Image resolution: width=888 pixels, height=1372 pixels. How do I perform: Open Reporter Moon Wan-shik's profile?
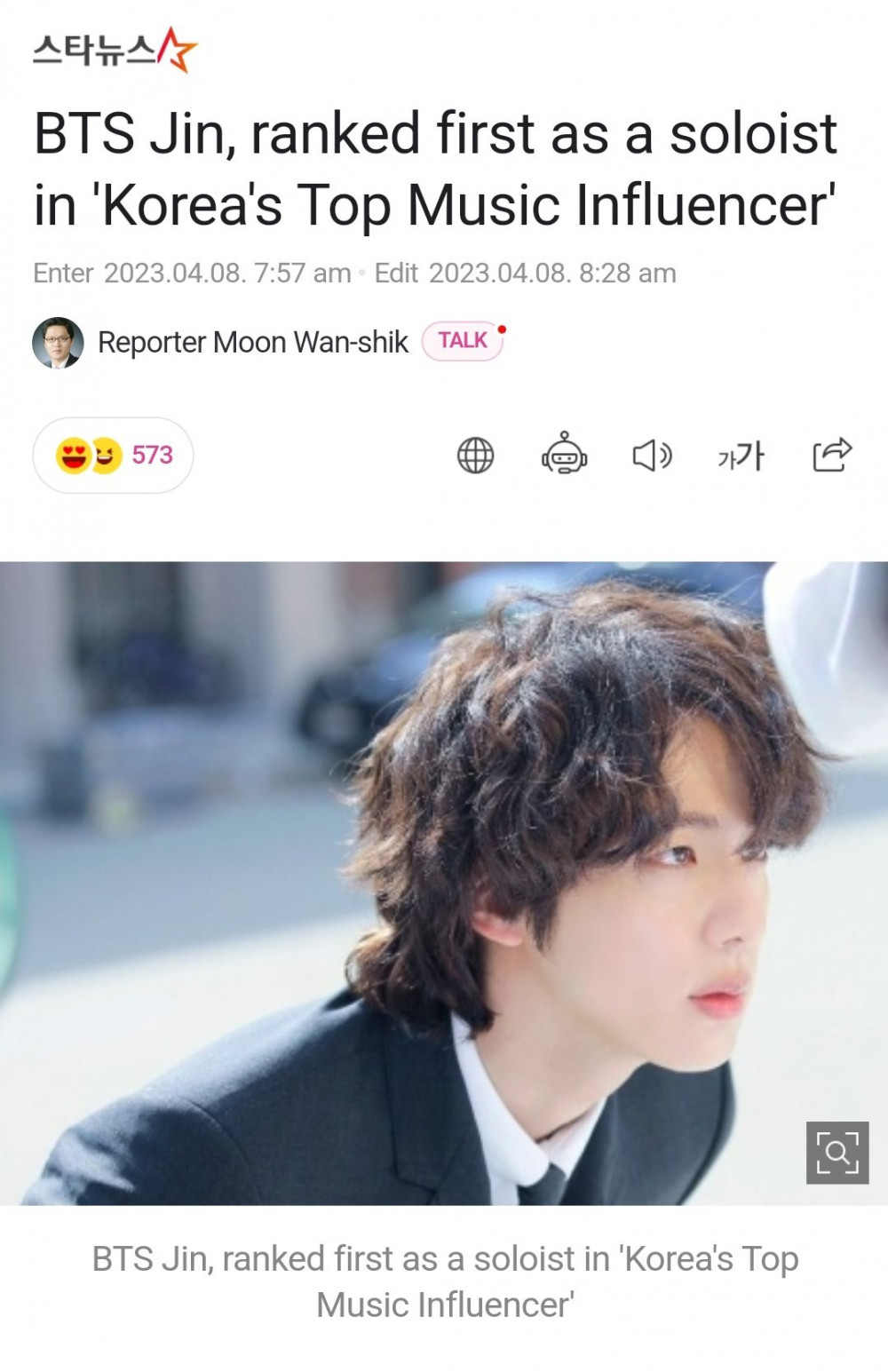(x=252, y=342)
